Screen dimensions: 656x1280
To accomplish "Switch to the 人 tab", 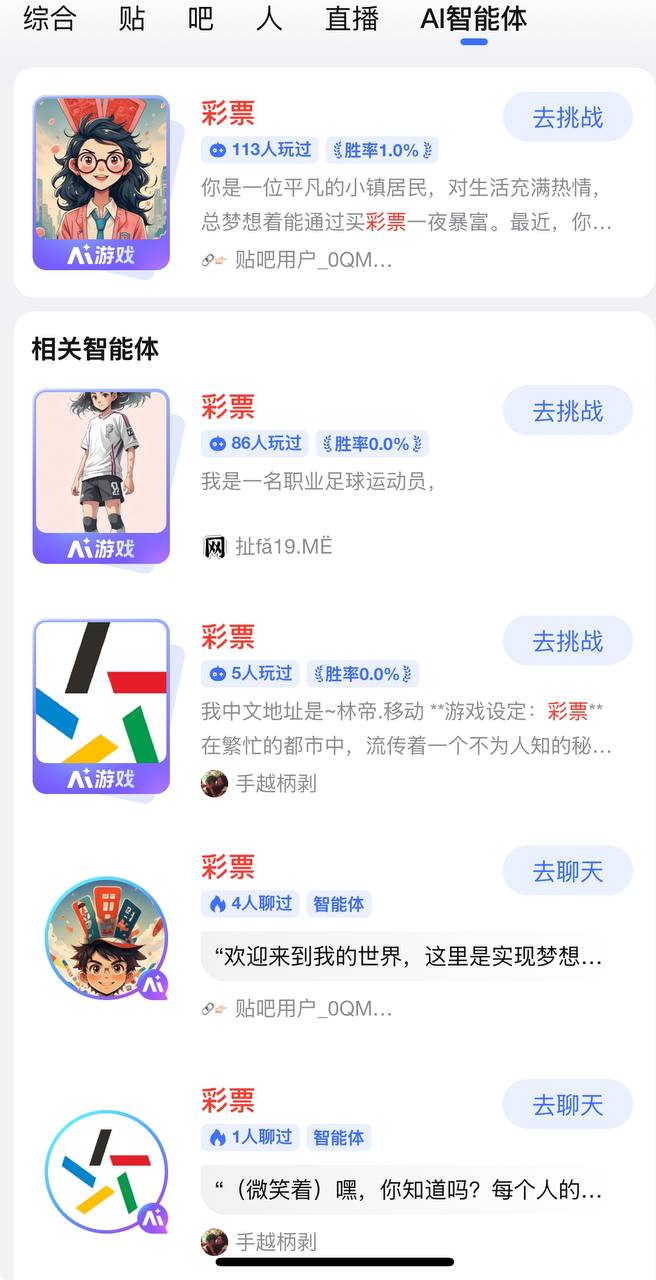I will point(268,18).
